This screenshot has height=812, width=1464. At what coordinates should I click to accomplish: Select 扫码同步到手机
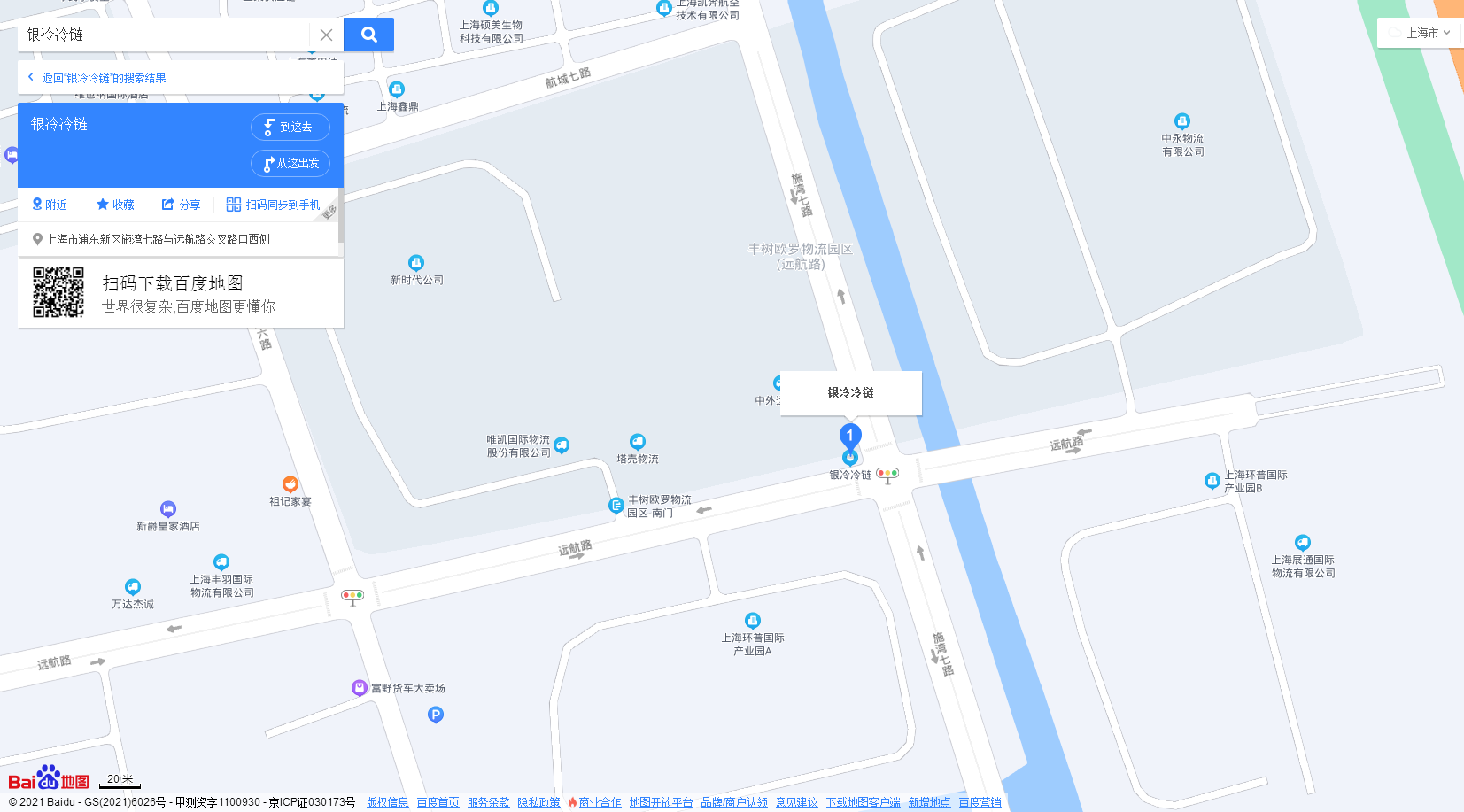pos(273,205)
